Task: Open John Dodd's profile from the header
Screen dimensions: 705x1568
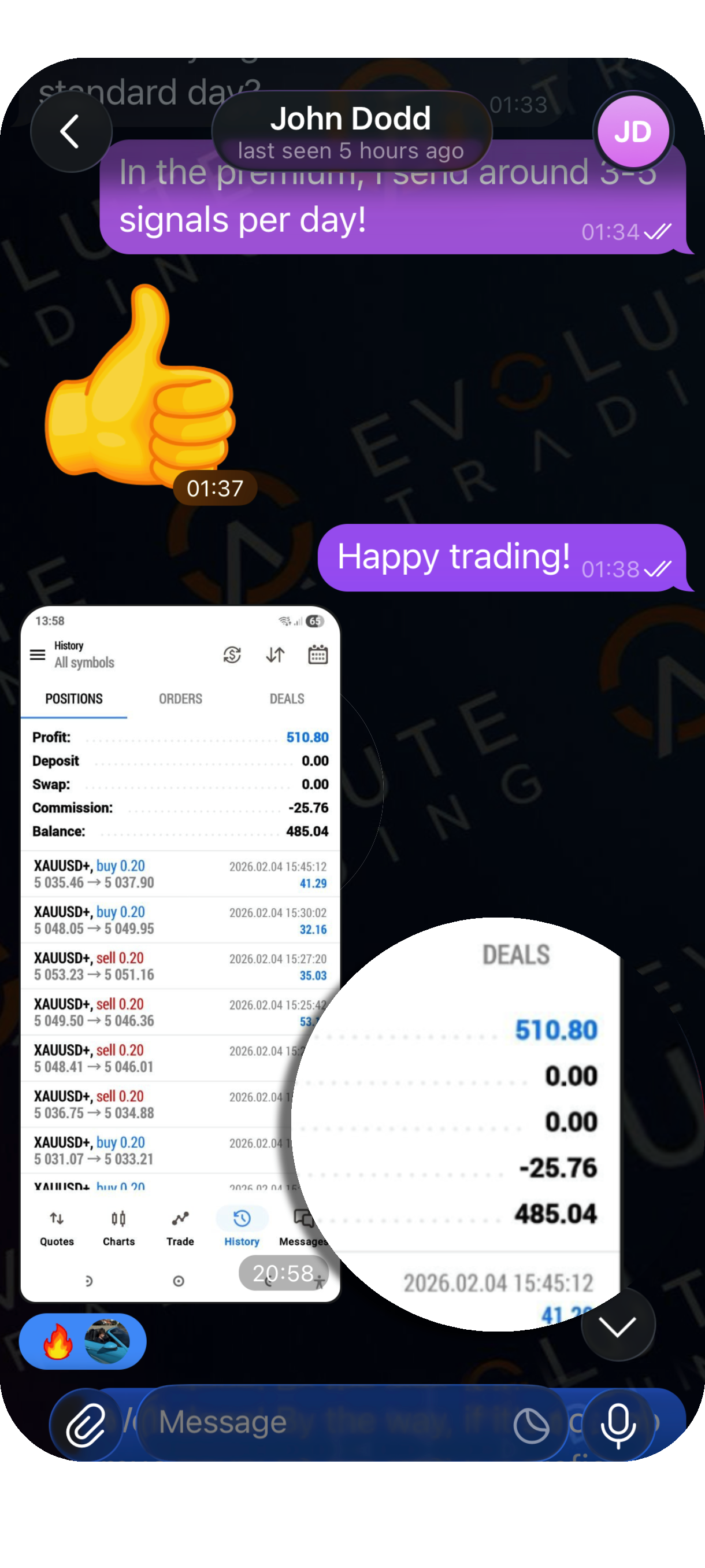Action: coord(351,131)
